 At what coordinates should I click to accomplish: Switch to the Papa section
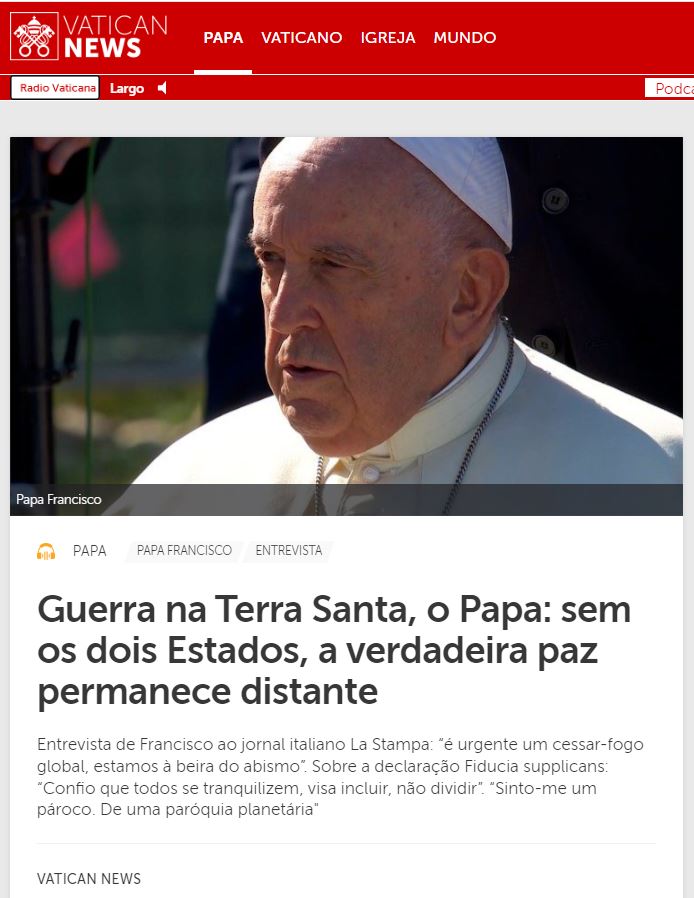click(223, 38)
